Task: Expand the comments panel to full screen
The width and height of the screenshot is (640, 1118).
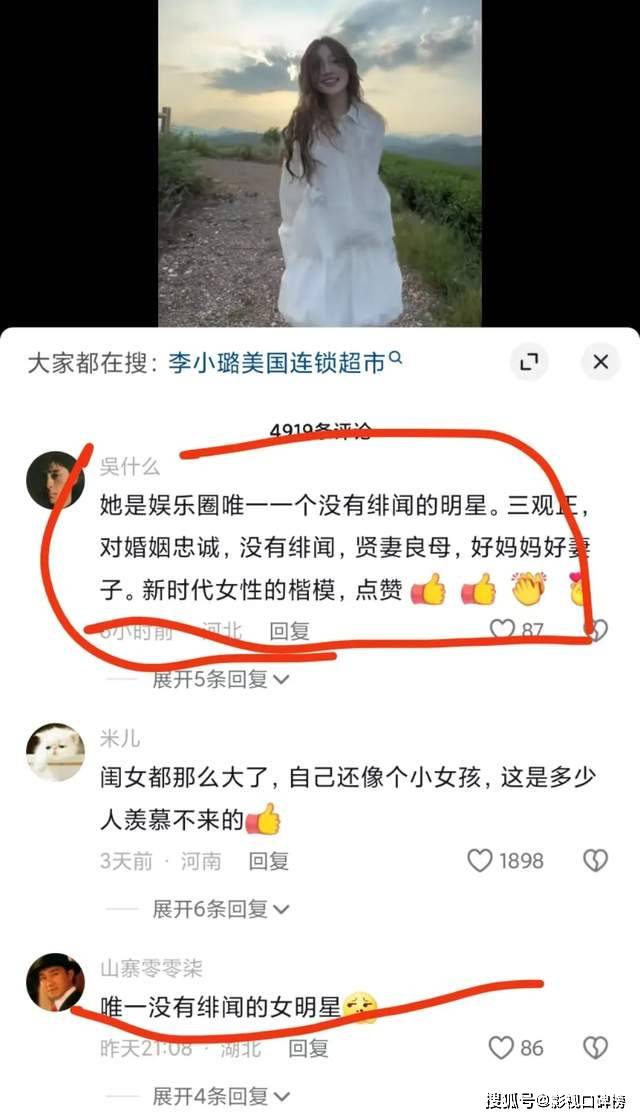Action: point(529,361)
